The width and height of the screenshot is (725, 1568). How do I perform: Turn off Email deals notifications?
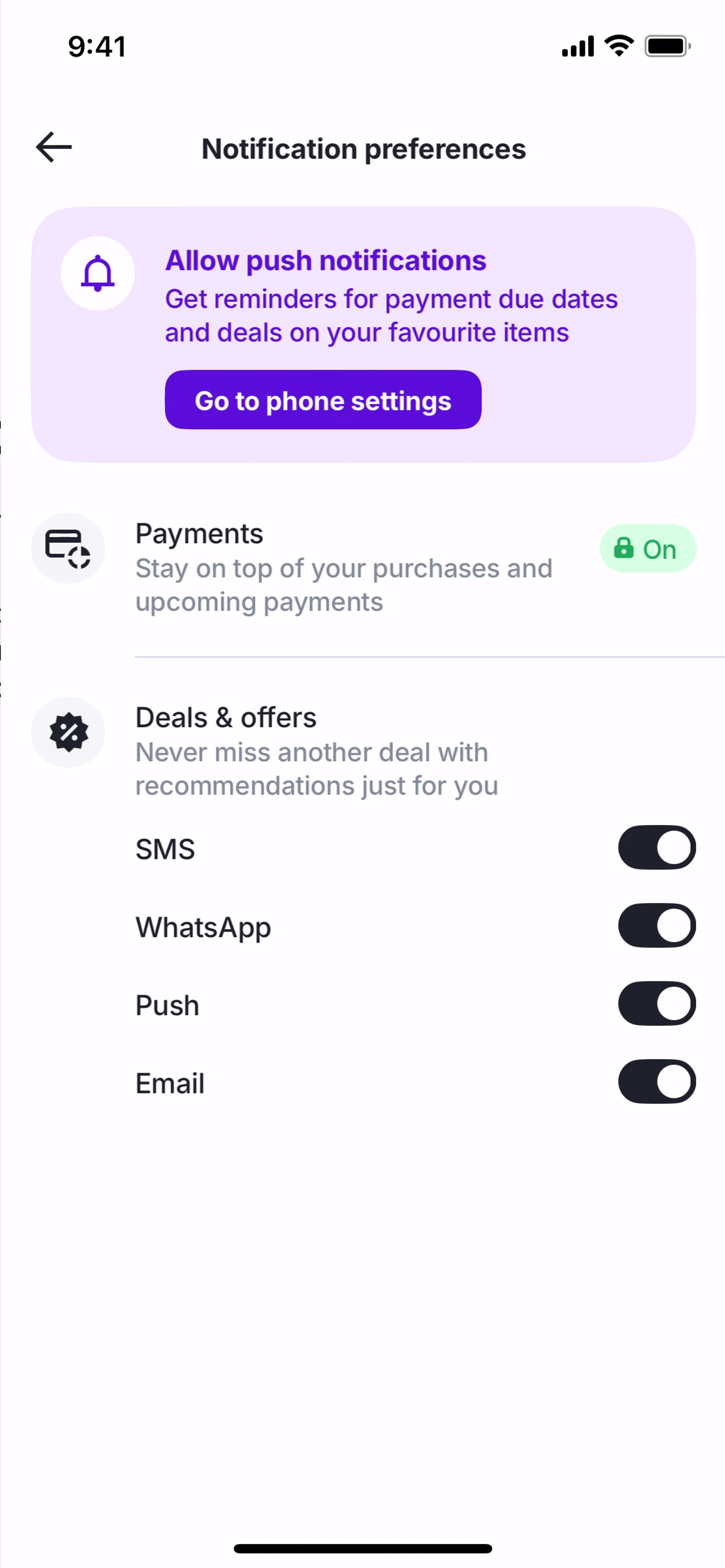(x=656, y=1082)
